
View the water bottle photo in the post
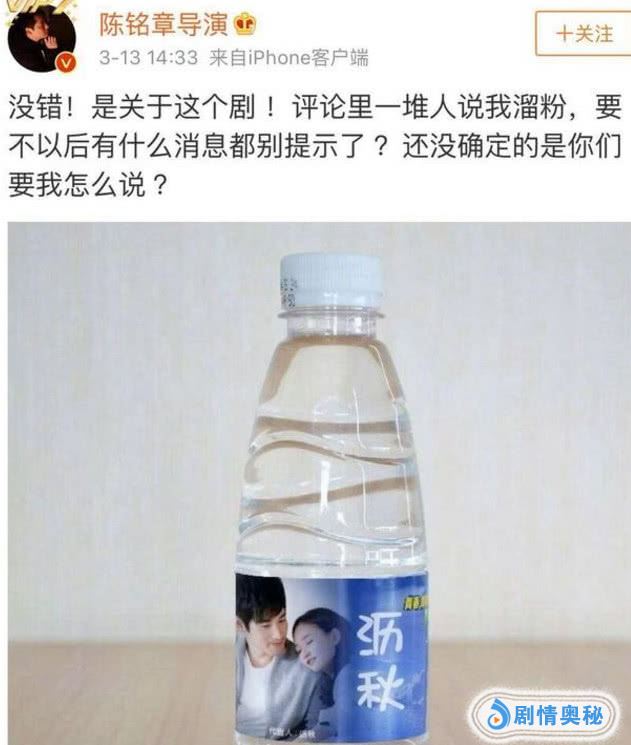tap(320, 482)
